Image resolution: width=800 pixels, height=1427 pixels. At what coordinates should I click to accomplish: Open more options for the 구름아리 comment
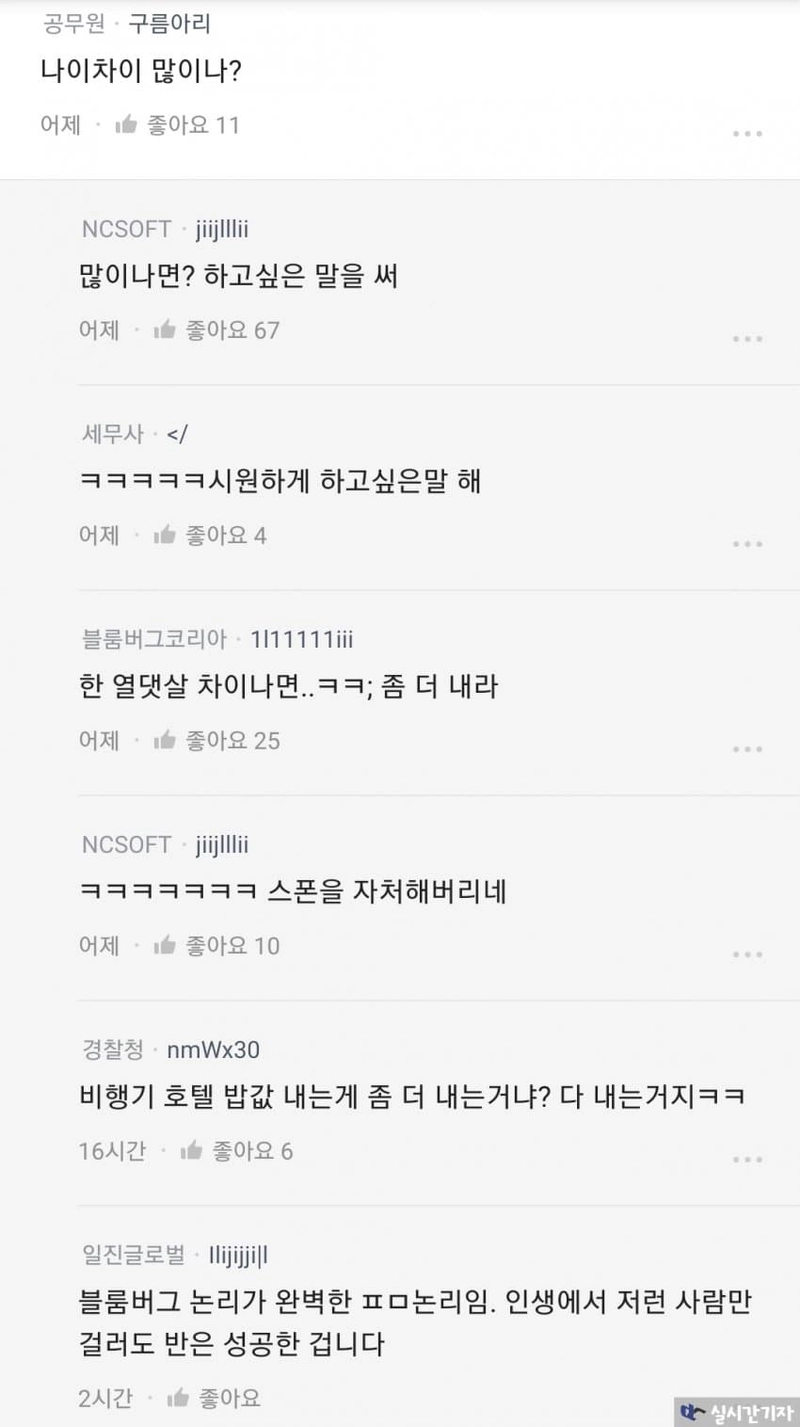point(748,134)
